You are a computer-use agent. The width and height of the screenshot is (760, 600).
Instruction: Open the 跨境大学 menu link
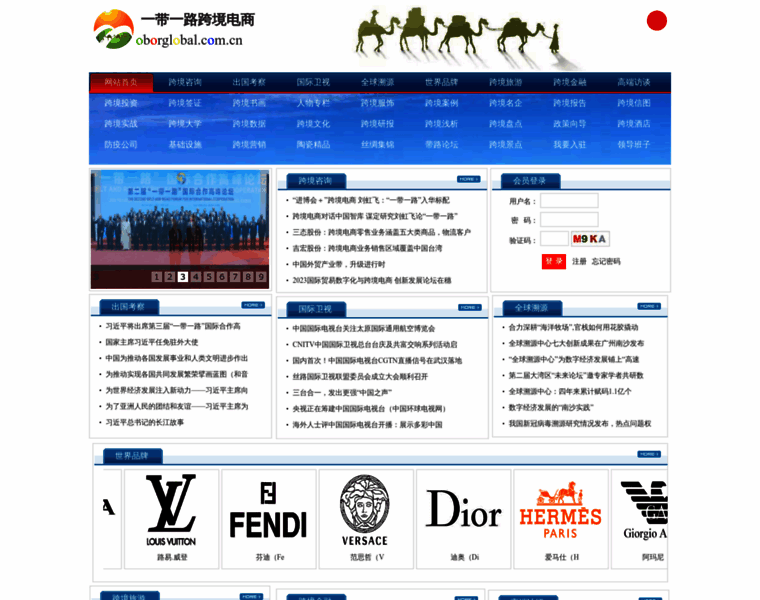click(x=185, y=124)
